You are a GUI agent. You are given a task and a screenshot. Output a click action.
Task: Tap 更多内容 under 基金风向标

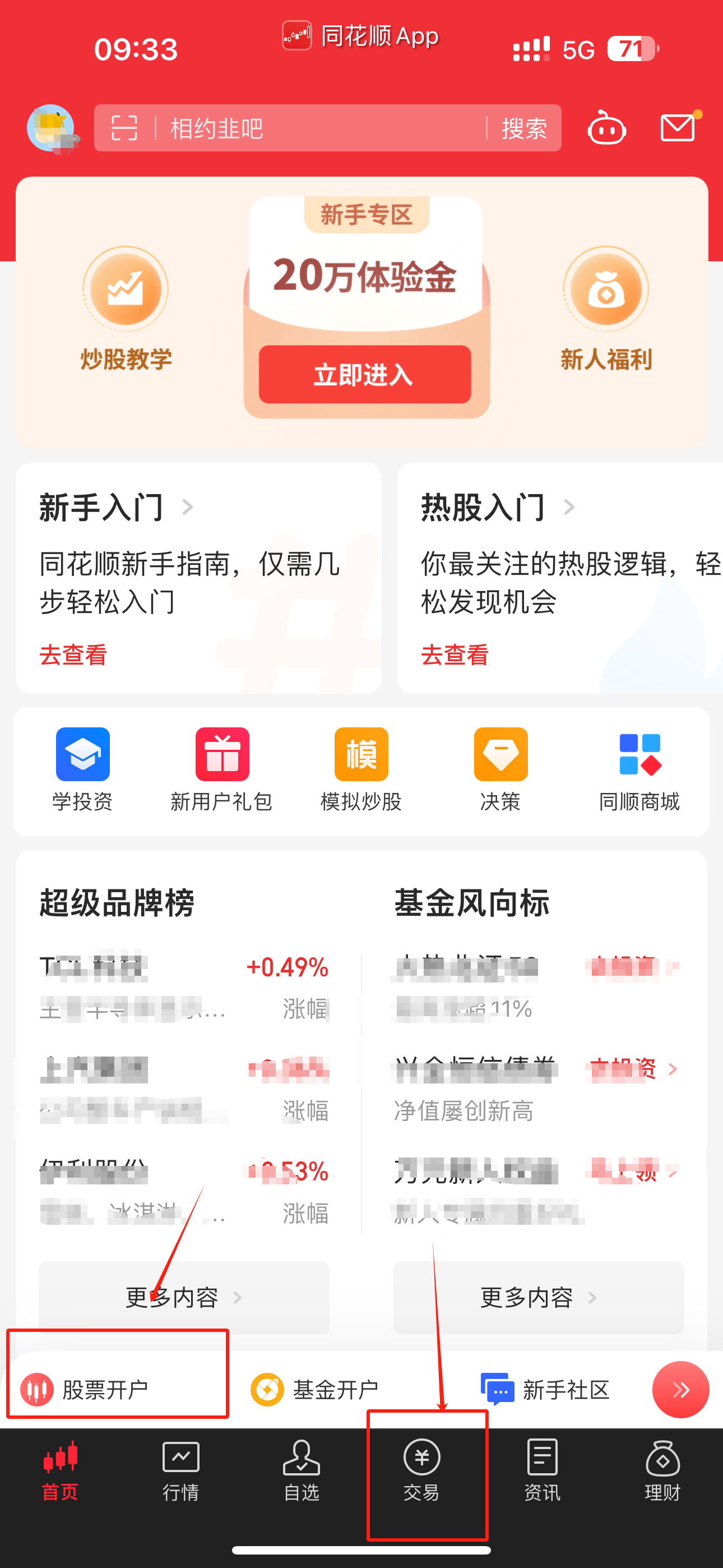click(538, 1298)
